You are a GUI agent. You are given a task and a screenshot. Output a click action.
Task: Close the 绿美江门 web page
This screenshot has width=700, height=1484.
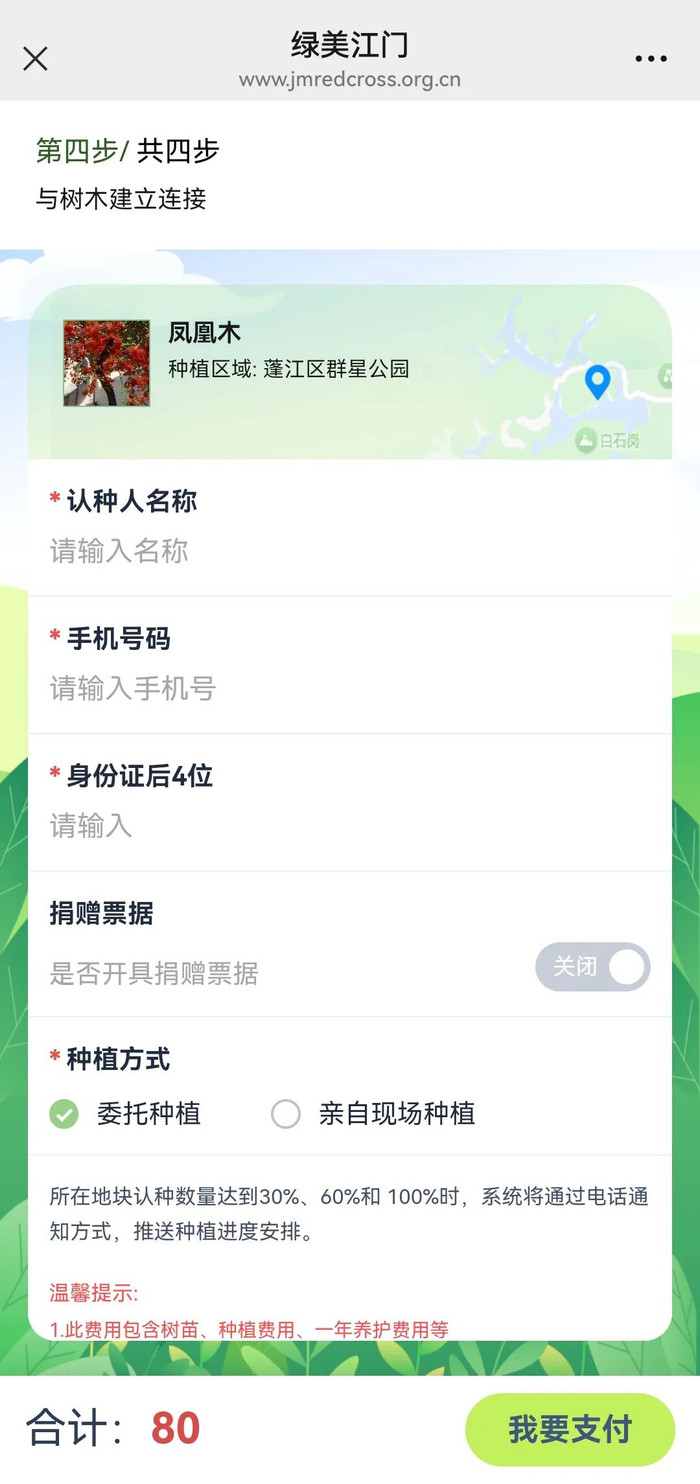point(35,59)
